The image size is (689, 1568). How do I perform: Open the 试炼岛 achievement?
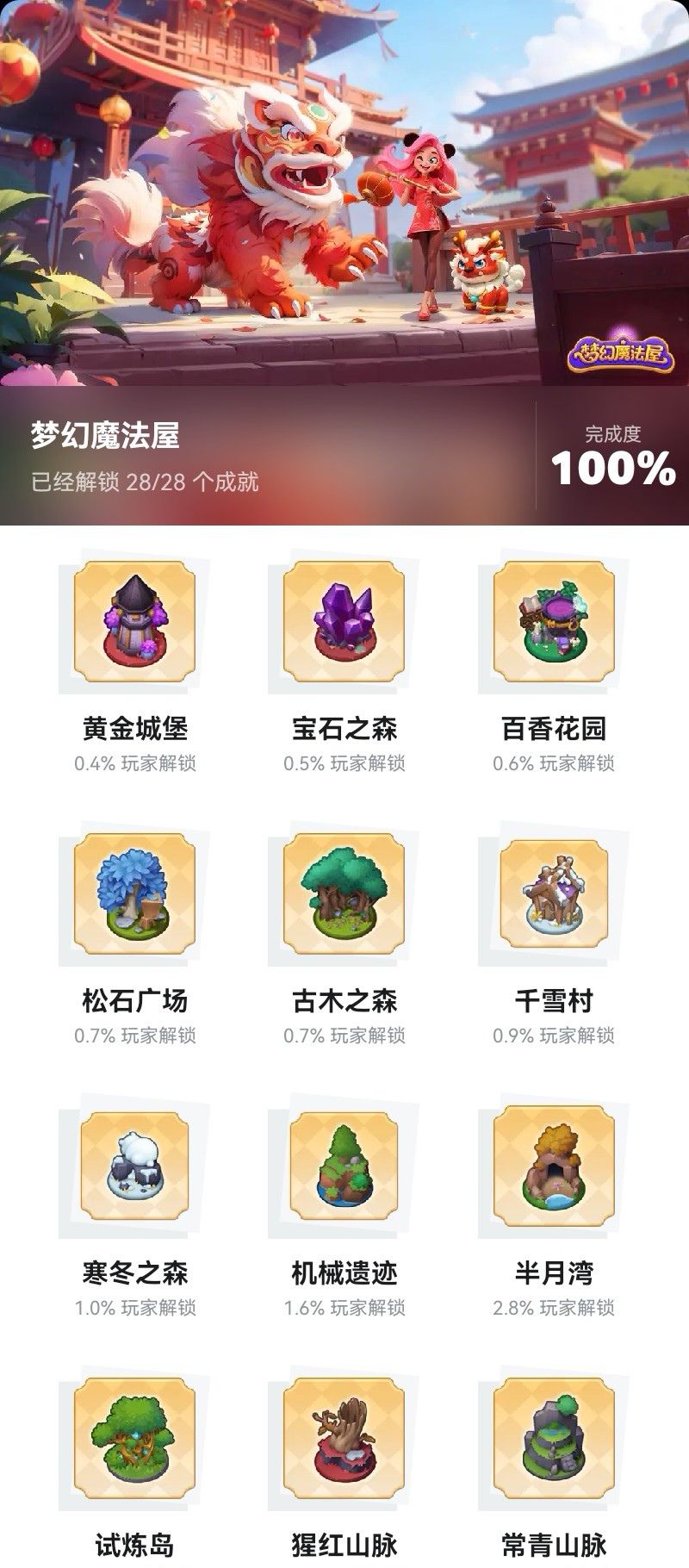tap(134, 1439)
